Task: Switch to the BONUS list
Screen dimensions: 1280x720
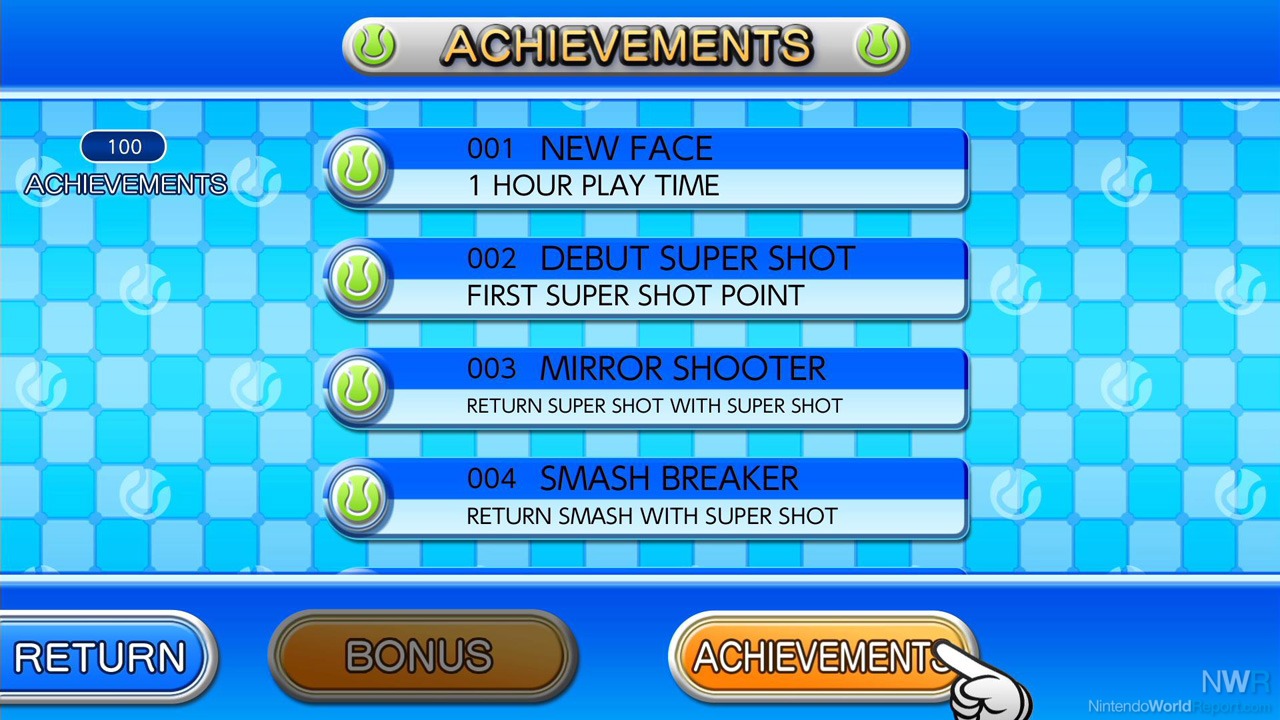Action: (421, 656)
